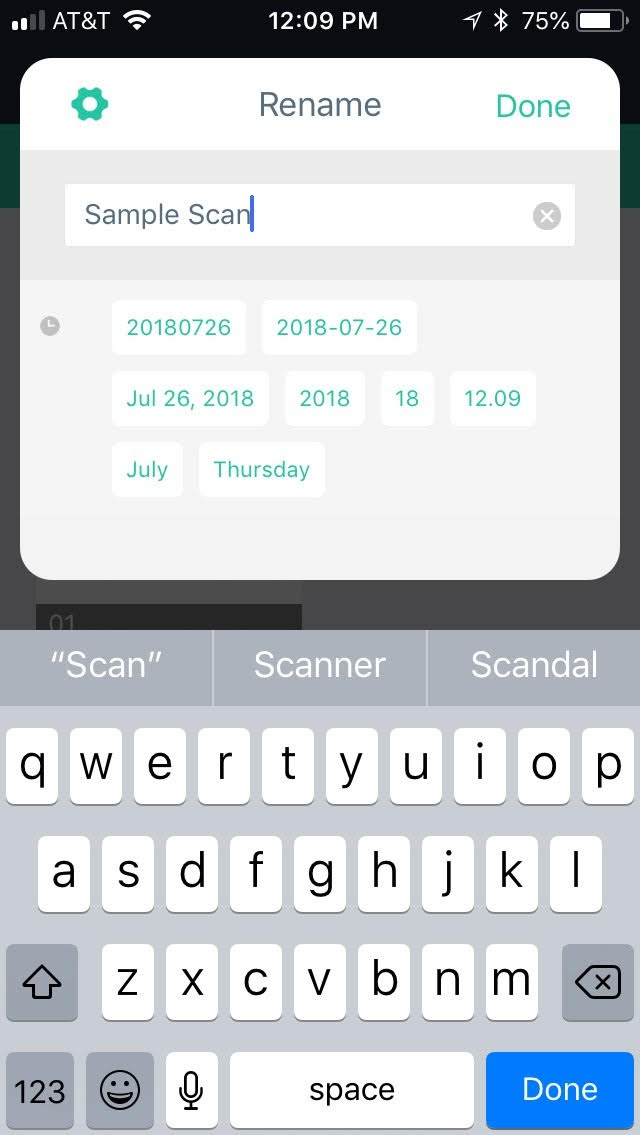
Task: Insert the 2018-07-26 date chip
Action: tap(339, 327)
